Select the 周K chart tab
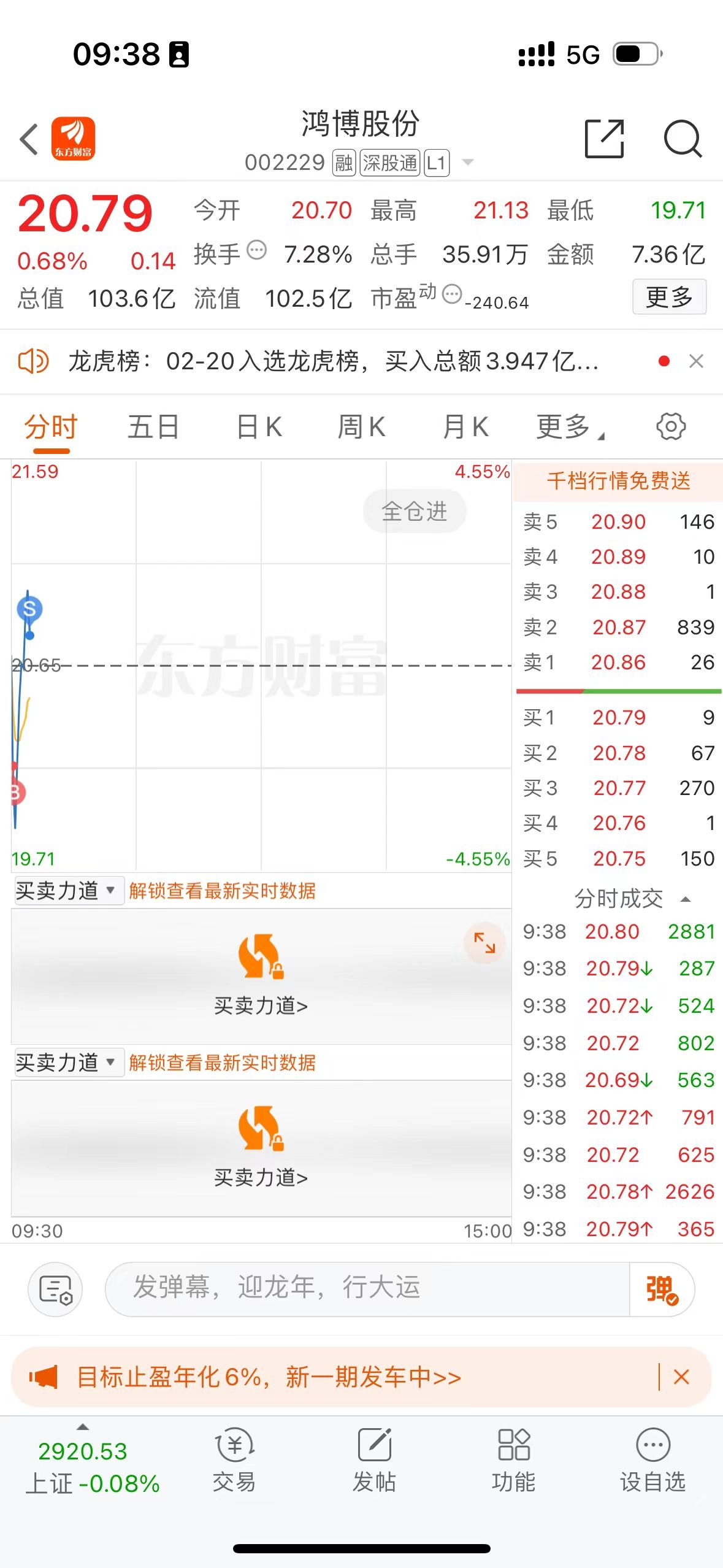The height and width of the screenshot is (1568, 723). [362, 427]
